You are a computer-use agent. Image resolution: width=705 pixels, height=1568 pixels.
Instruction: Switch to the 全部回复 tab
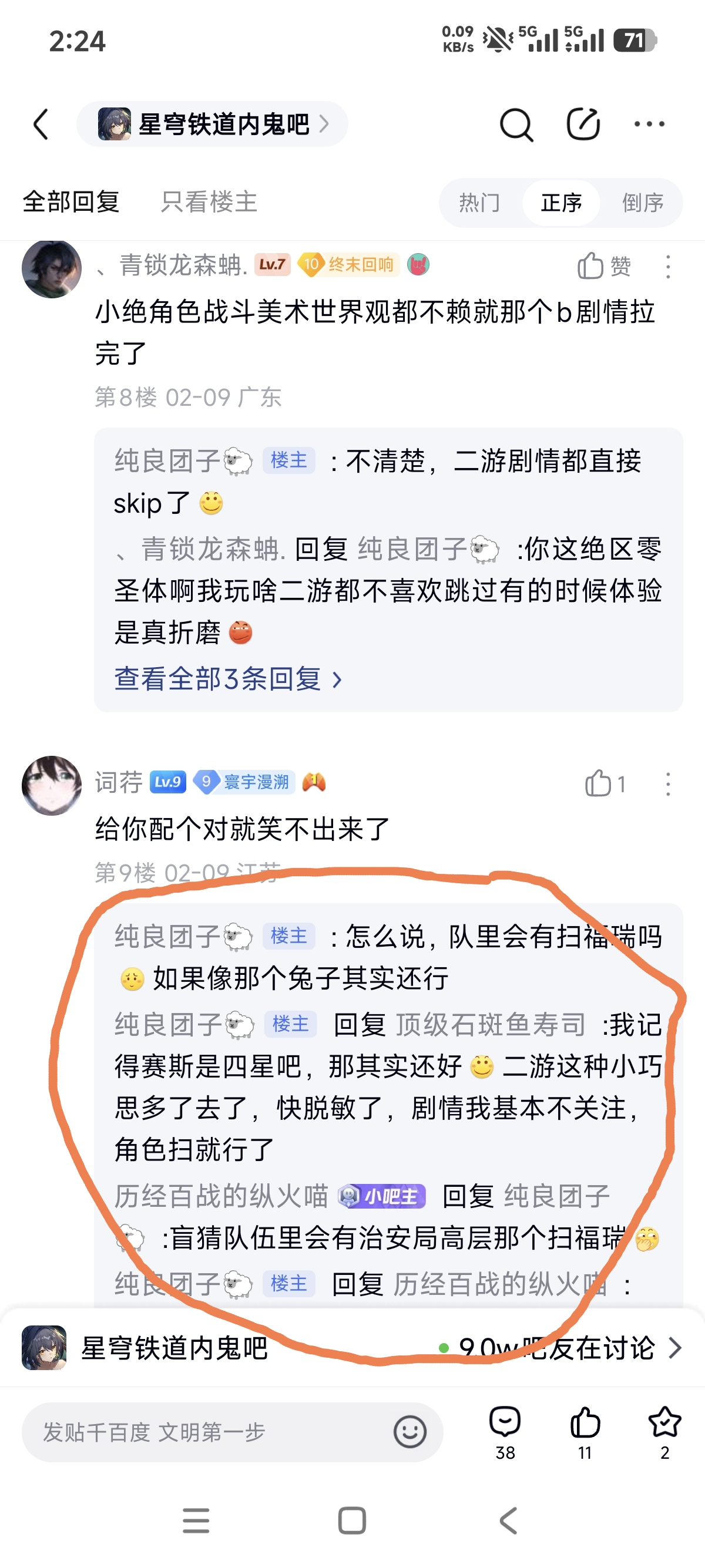[x=71, y=202]
